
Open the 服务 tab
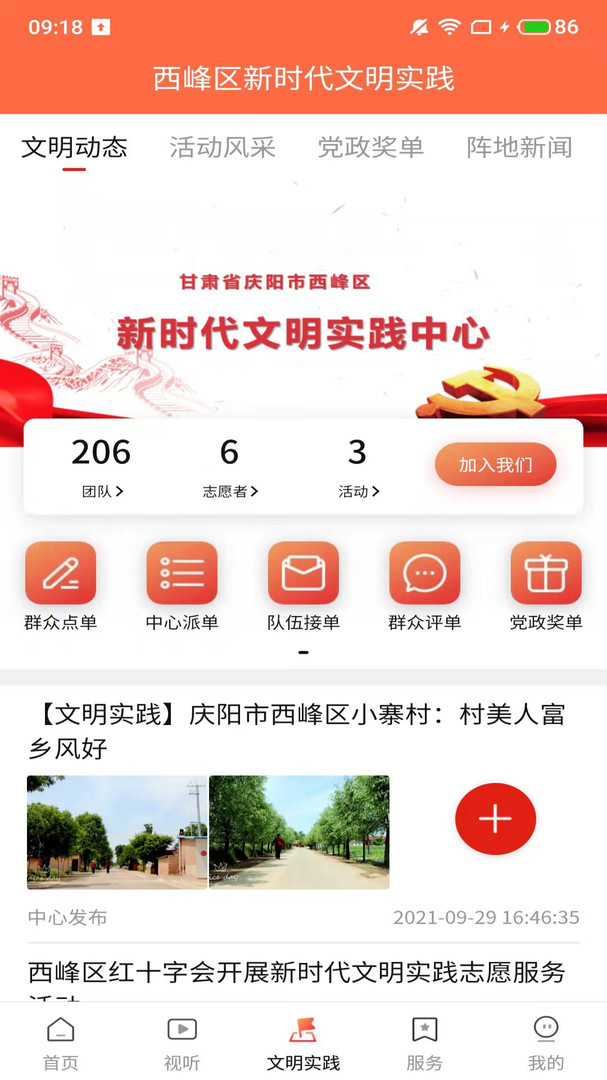(424, 1042)
